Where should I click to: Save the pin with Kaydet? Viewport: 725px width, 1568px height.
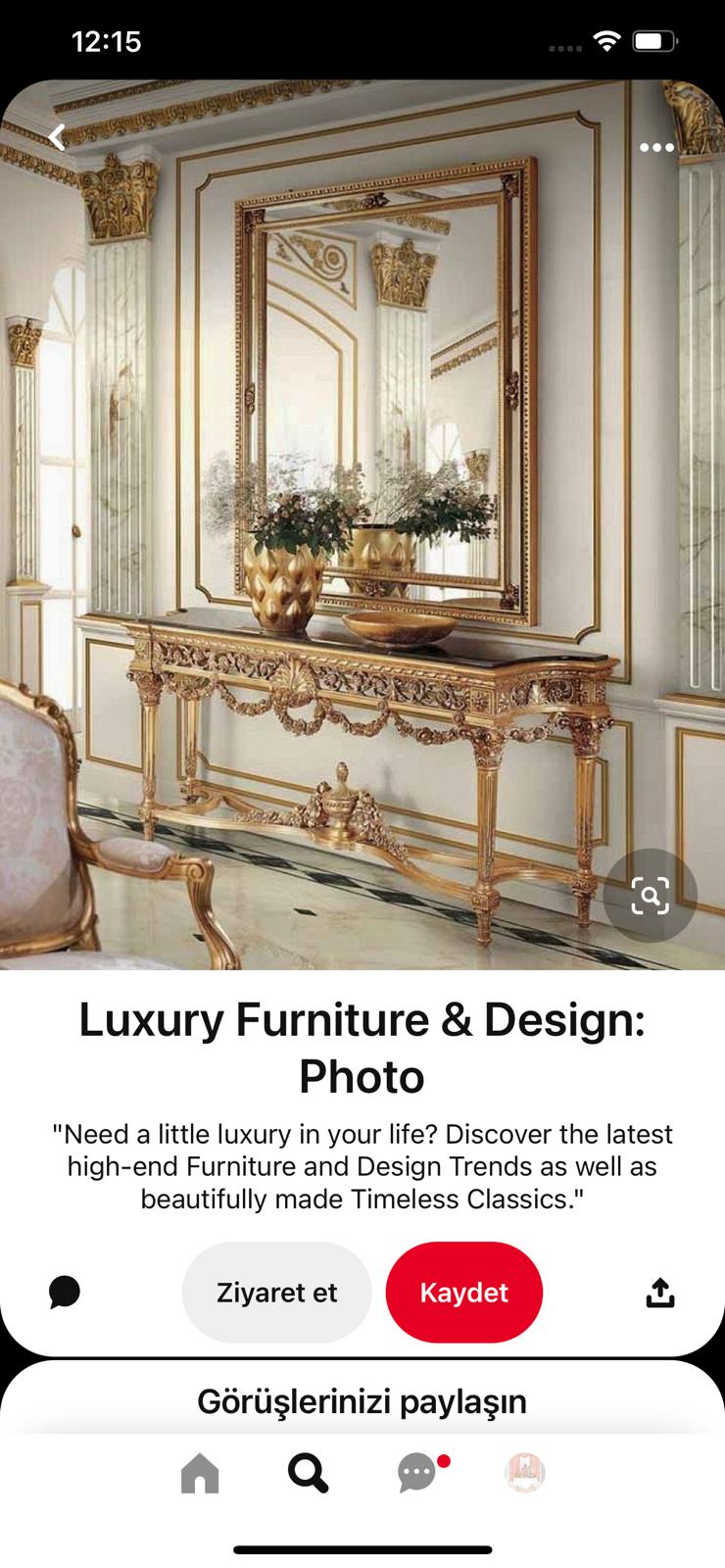tap(464, 1293)
